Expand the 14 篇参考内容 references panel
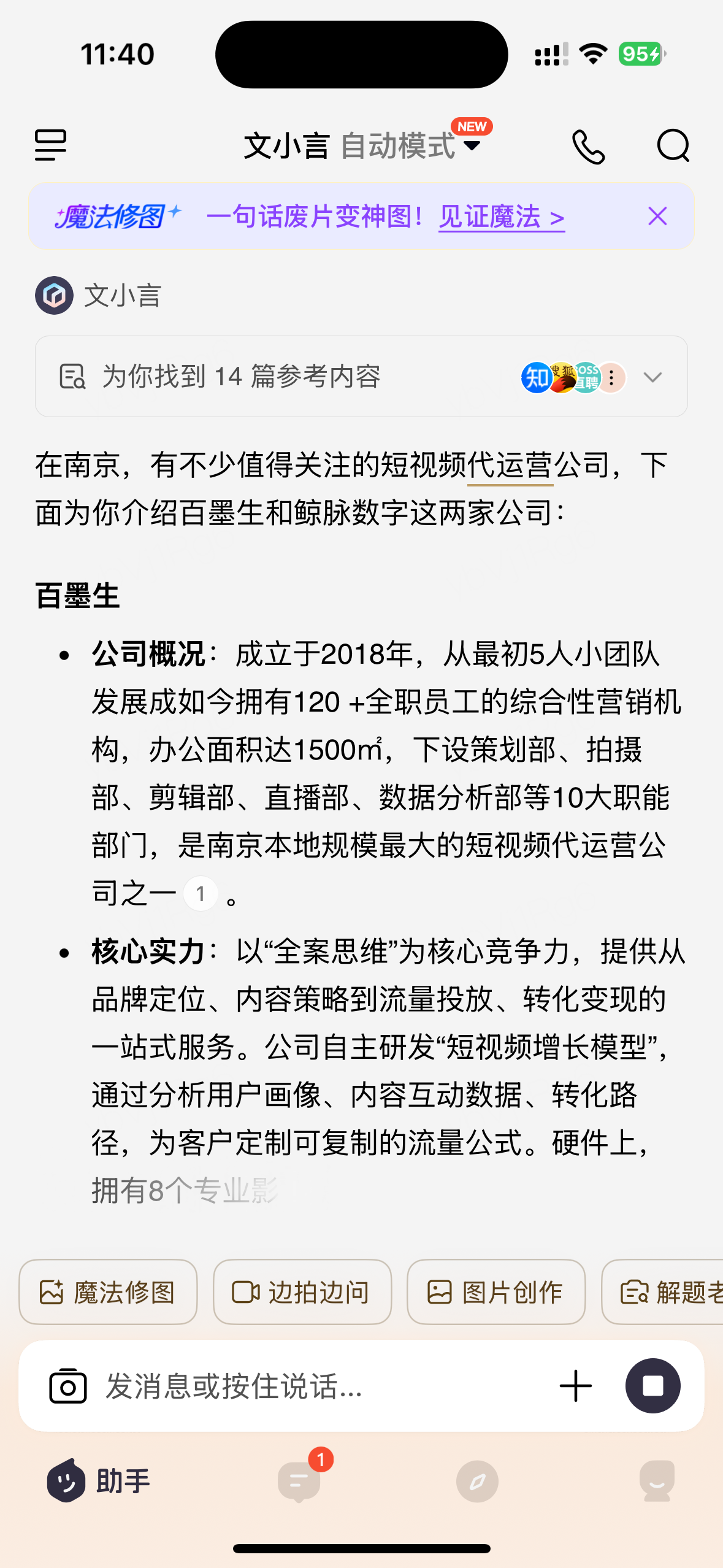 point(361,376)
